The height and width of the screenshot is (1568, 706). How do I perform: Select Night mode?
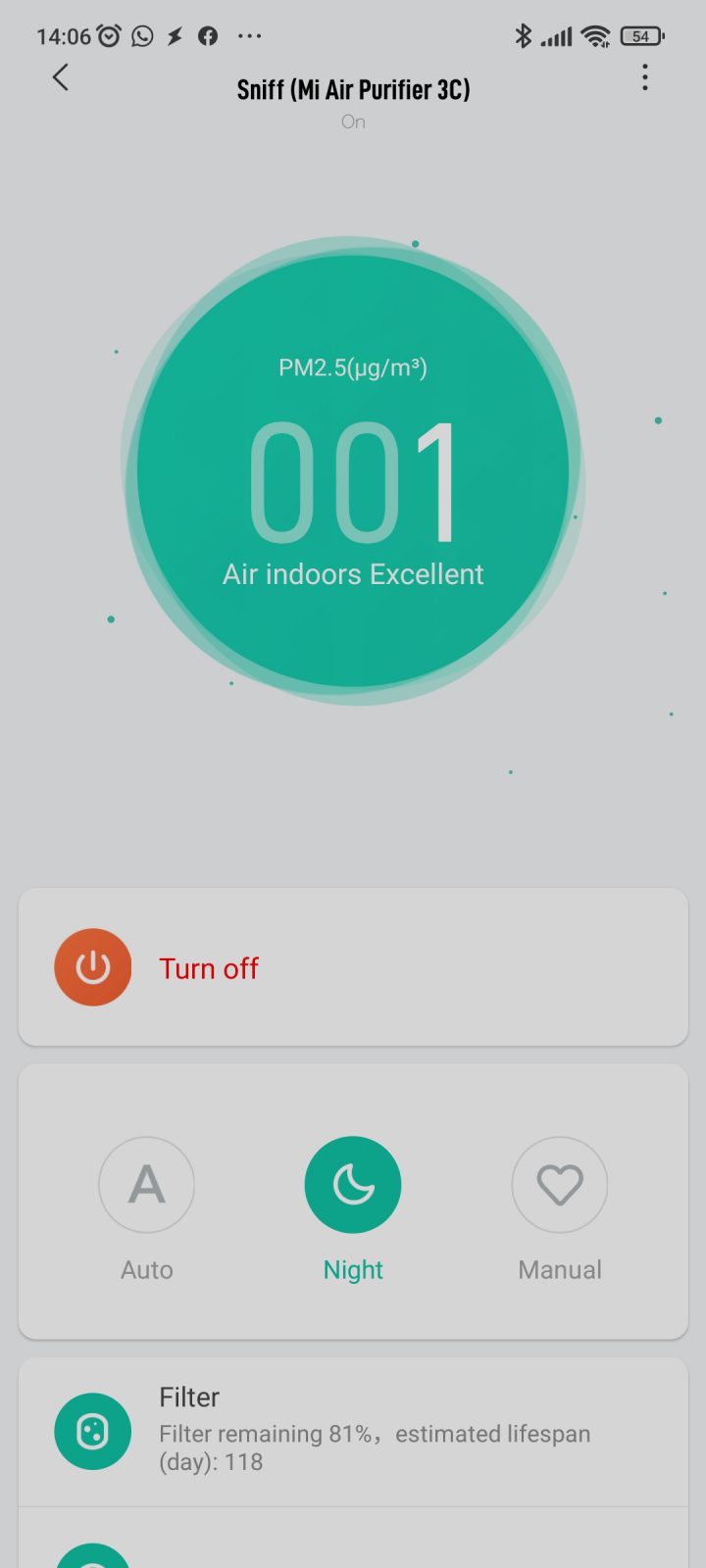353,1185
